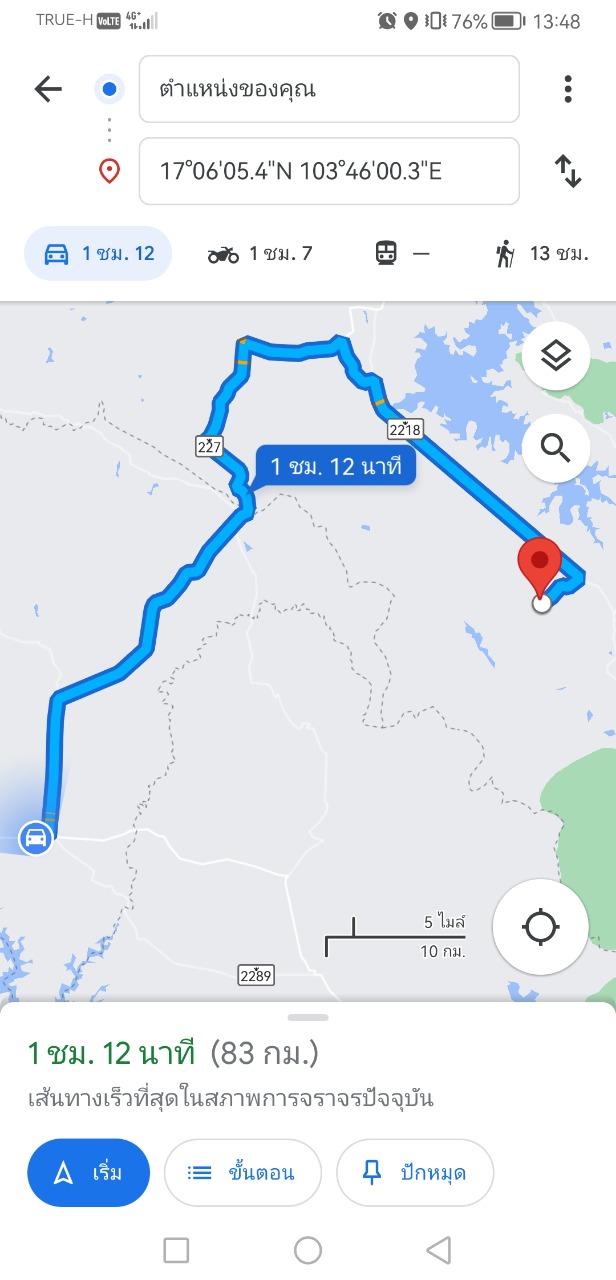The image size is (616, 1280).
Task: Start navigation with the เริ่ม button
Action: click(88, 1173)
